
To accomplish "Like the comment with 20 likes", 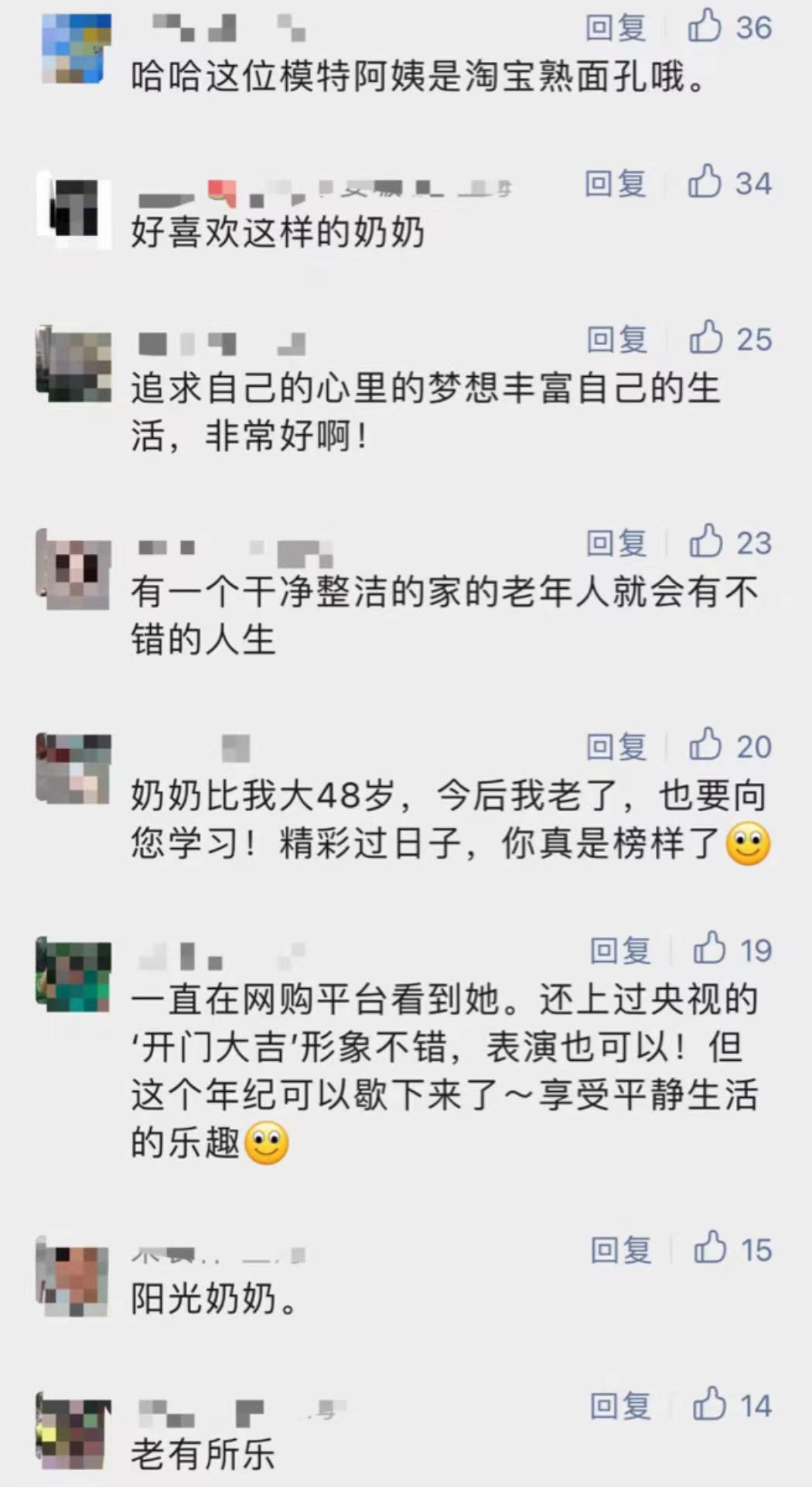I will point(730,746).
